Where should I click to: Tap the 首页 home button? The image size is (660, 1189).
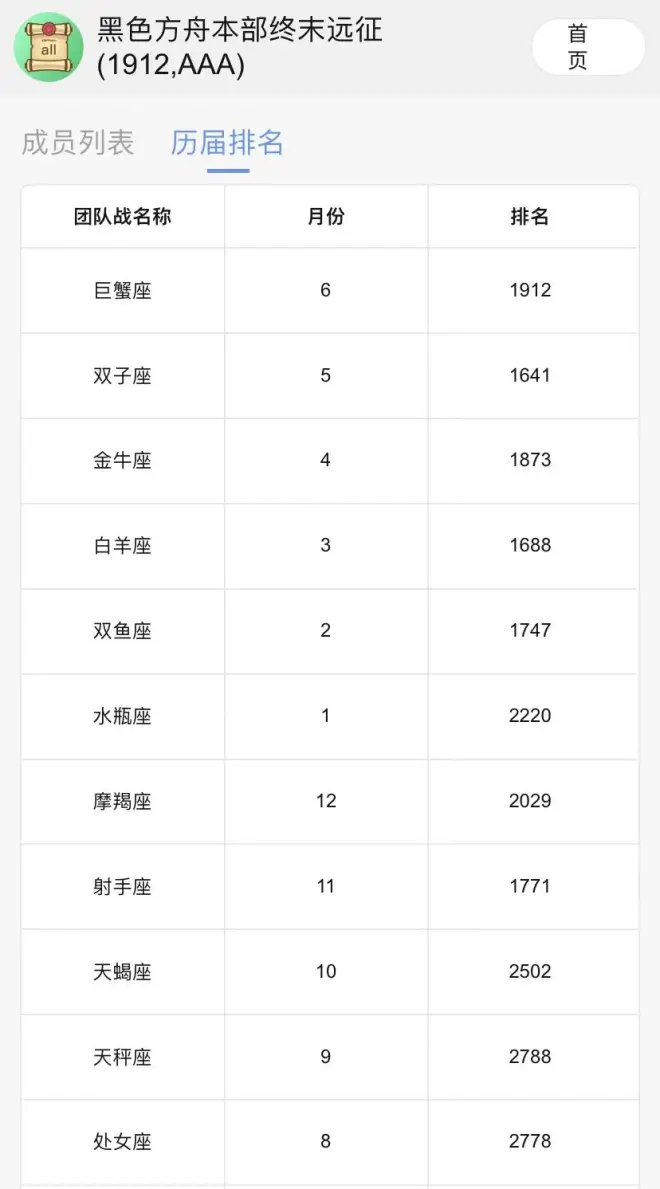tap(587, 47)
